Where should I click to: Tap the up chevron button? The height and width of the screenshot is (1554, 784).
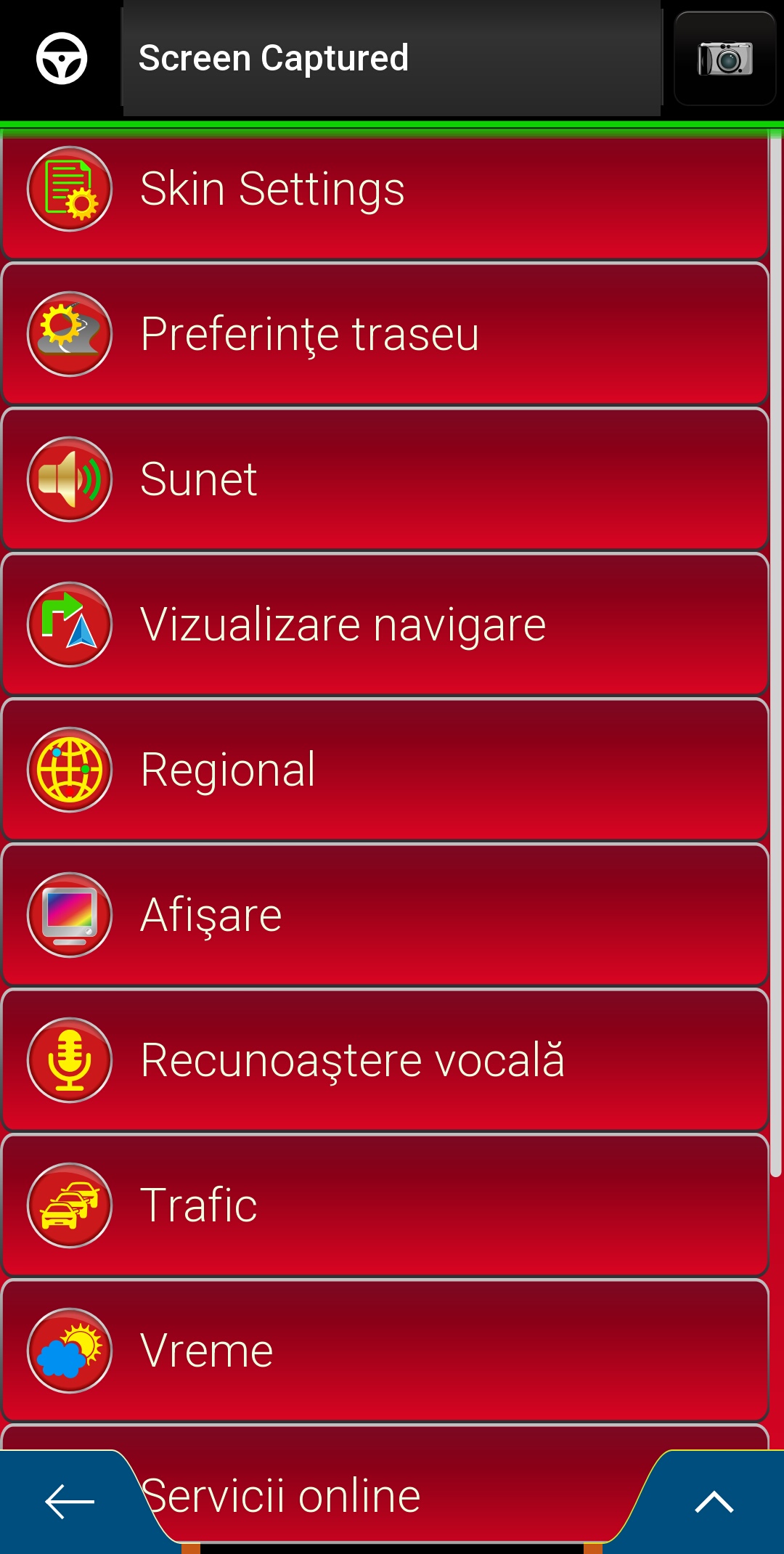[x=714, y=1502]
